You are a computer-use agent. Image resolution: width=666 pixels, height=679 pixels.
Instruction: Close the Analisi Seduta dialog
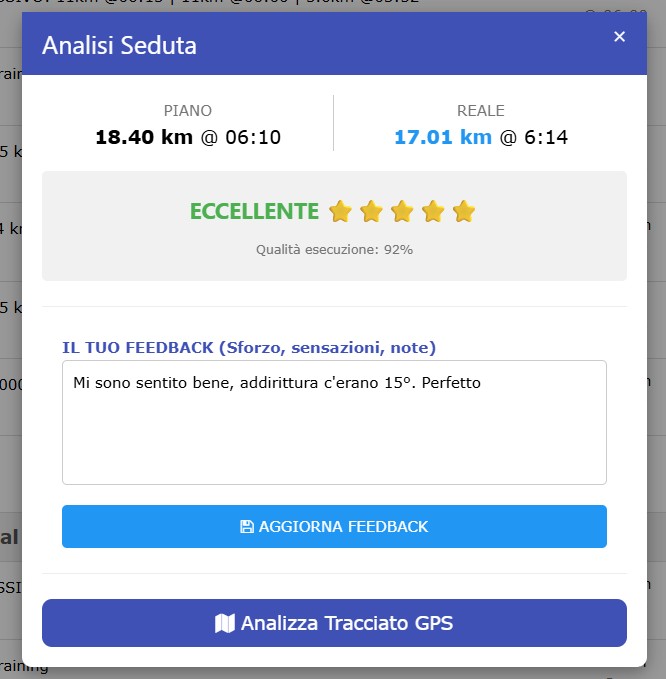pos(619,37)
